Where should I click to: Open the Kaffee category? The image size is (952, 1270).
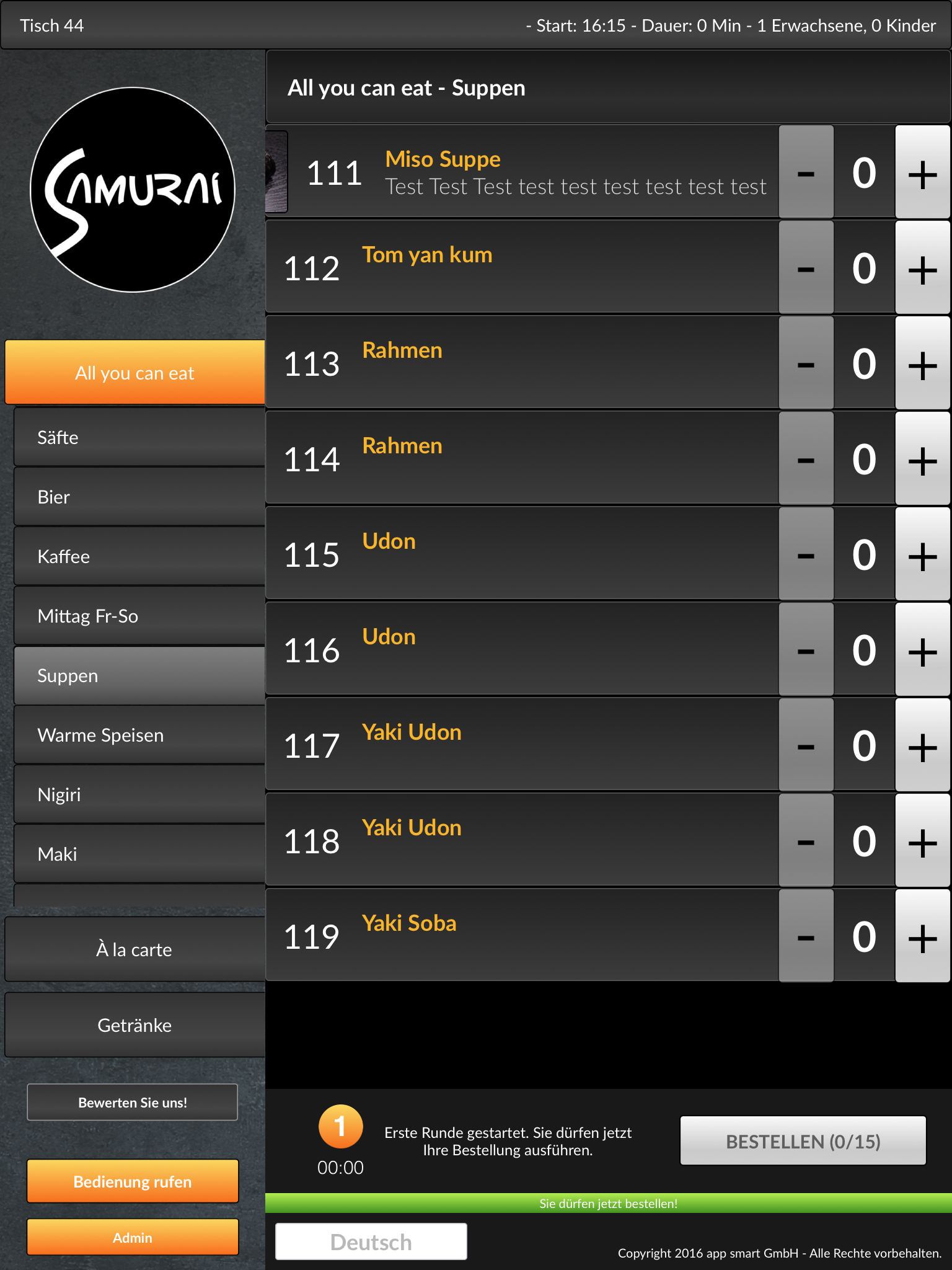[139, 556]
